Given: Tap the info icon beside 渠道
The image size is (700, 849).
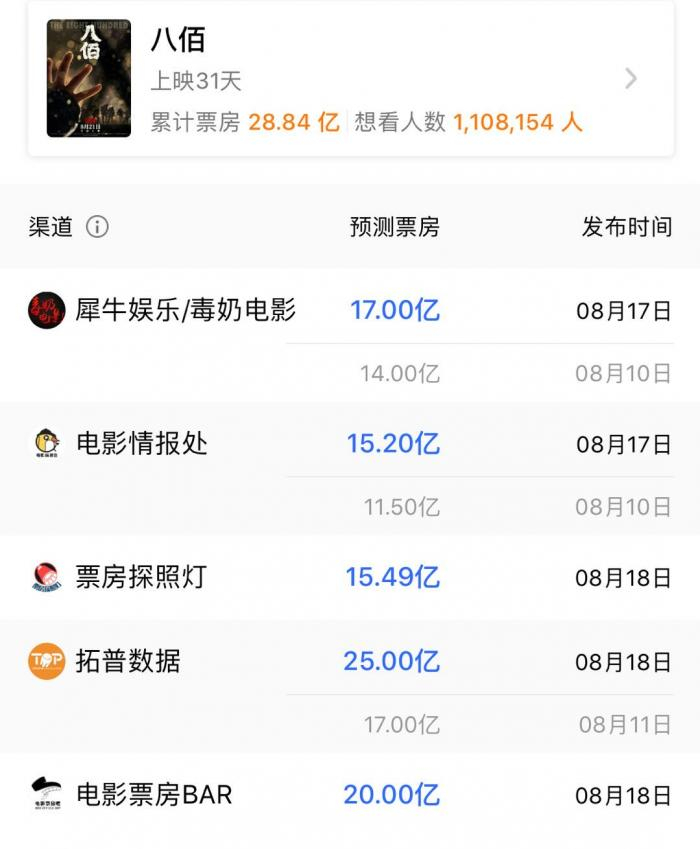Looking at the screenshot, I should [97, 227].
